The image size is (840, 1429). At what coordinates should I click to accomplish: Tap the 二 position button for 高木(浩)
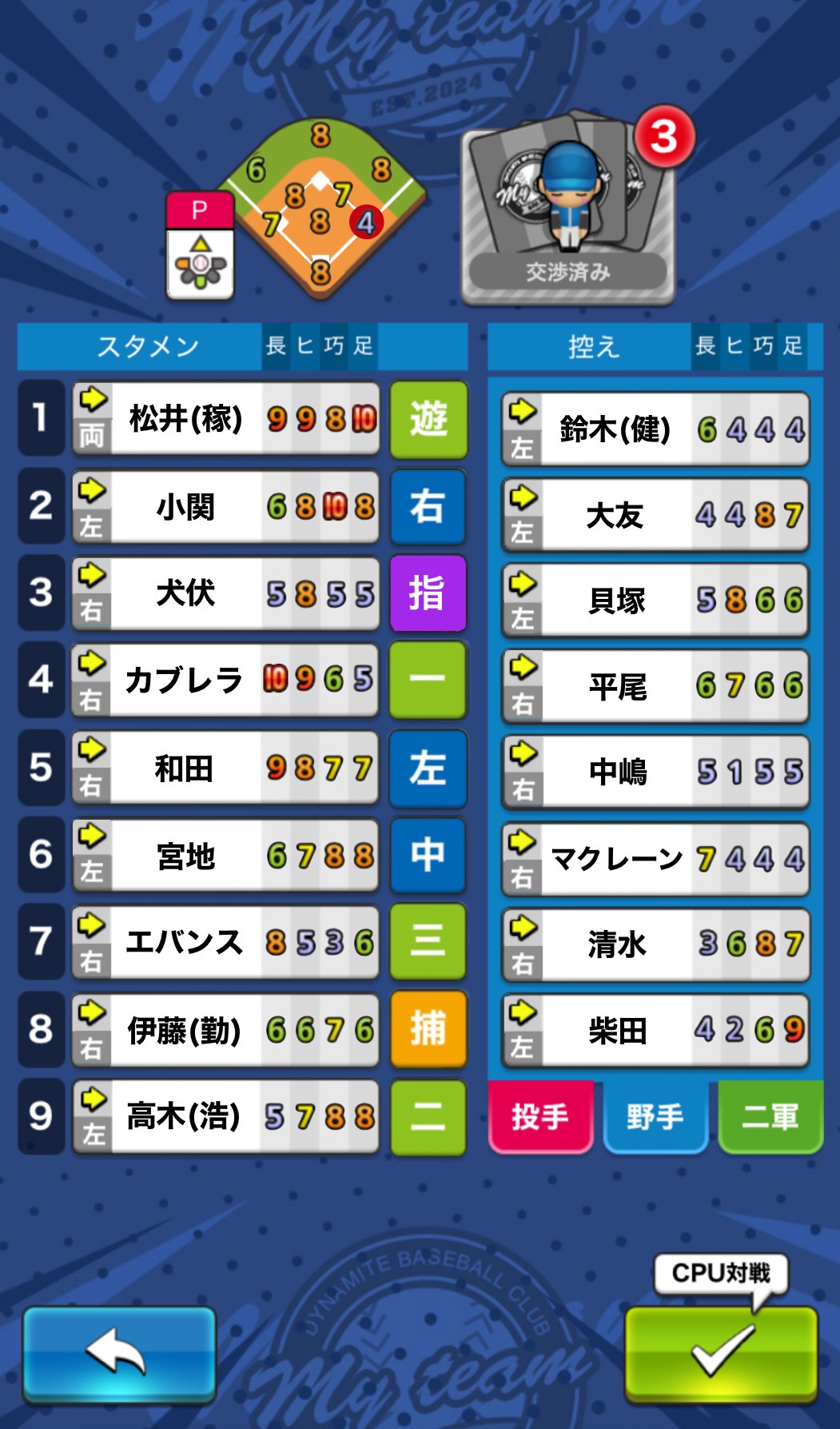click(x=428, y=1116)
